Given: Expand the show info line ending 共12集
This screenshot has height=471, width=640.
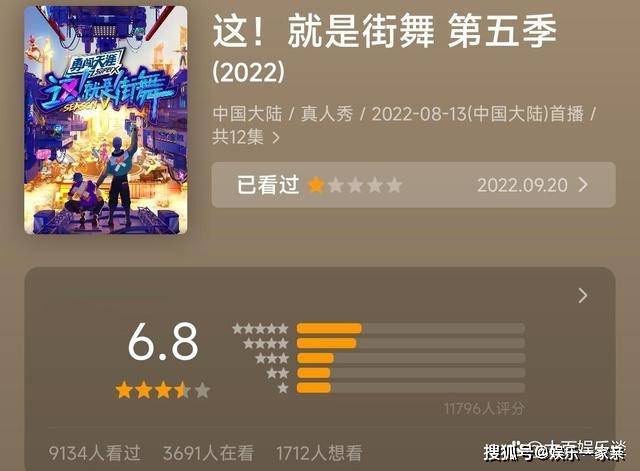Looking at the screenshot, I should [277, 138].
